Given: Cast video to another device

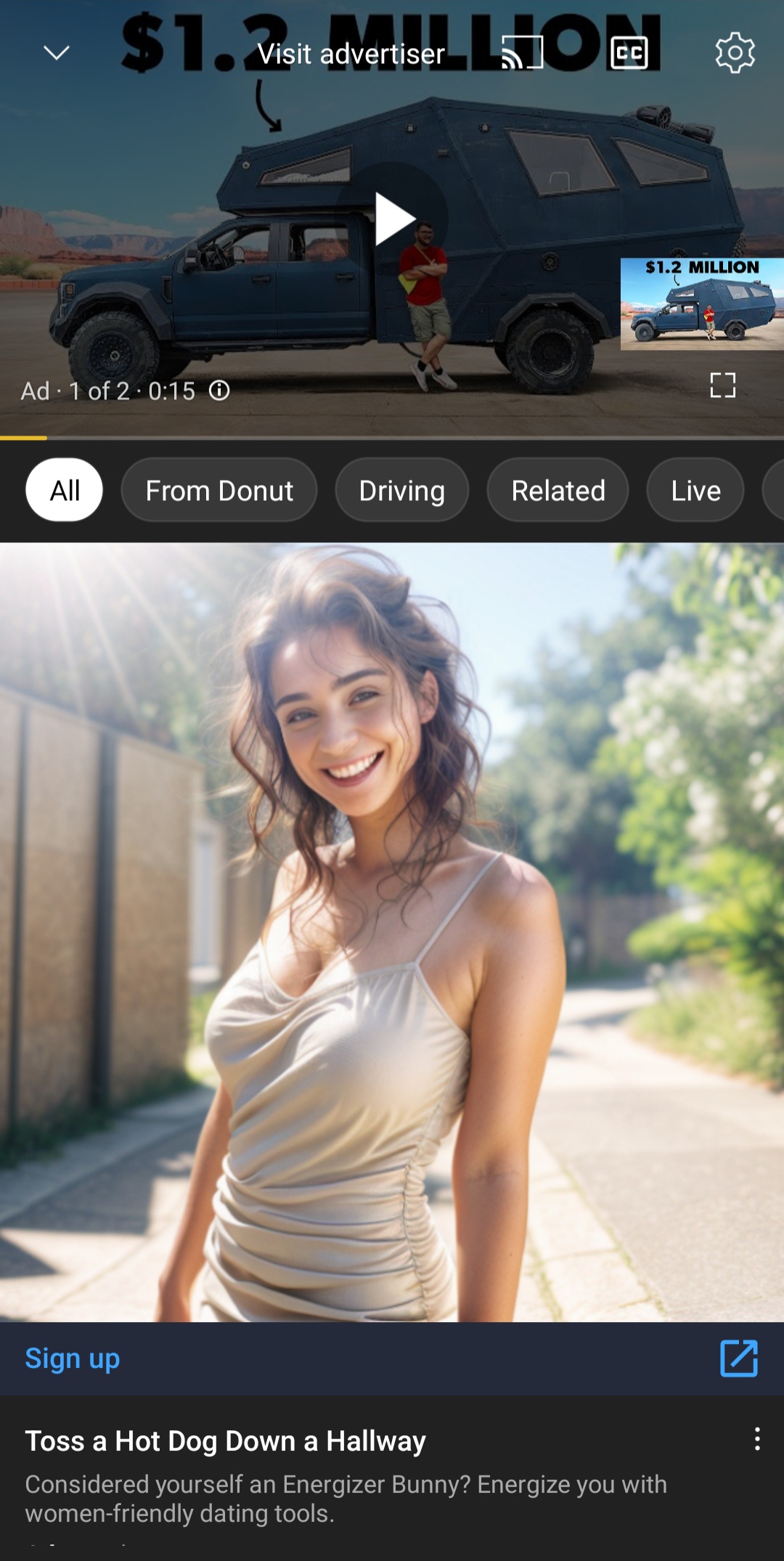Looking at the screenshot, I should 522,53.
